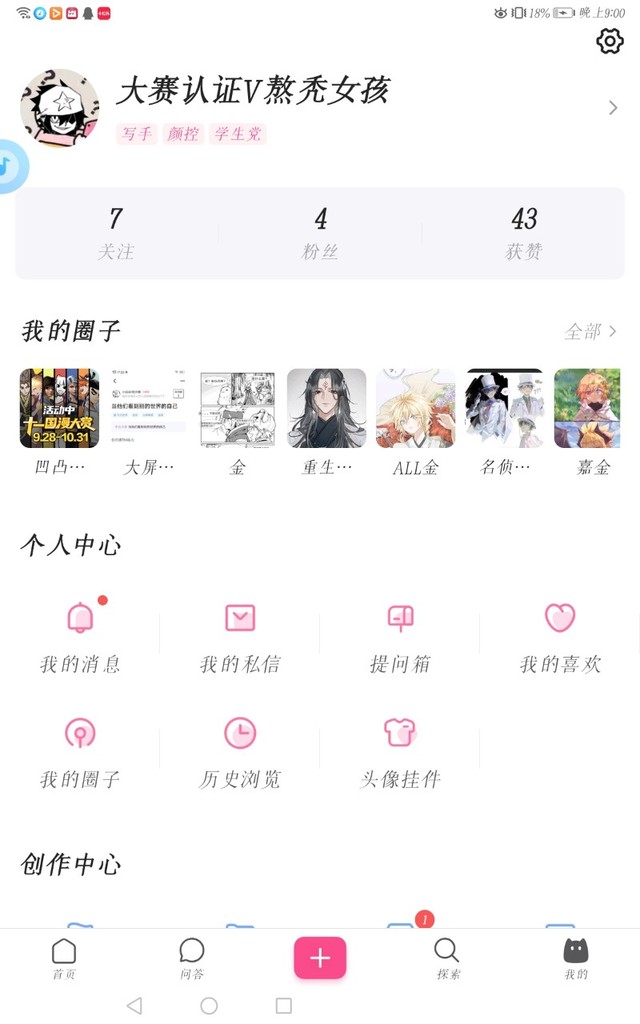Switch to the 探索 explore tab

coord(448,958)
